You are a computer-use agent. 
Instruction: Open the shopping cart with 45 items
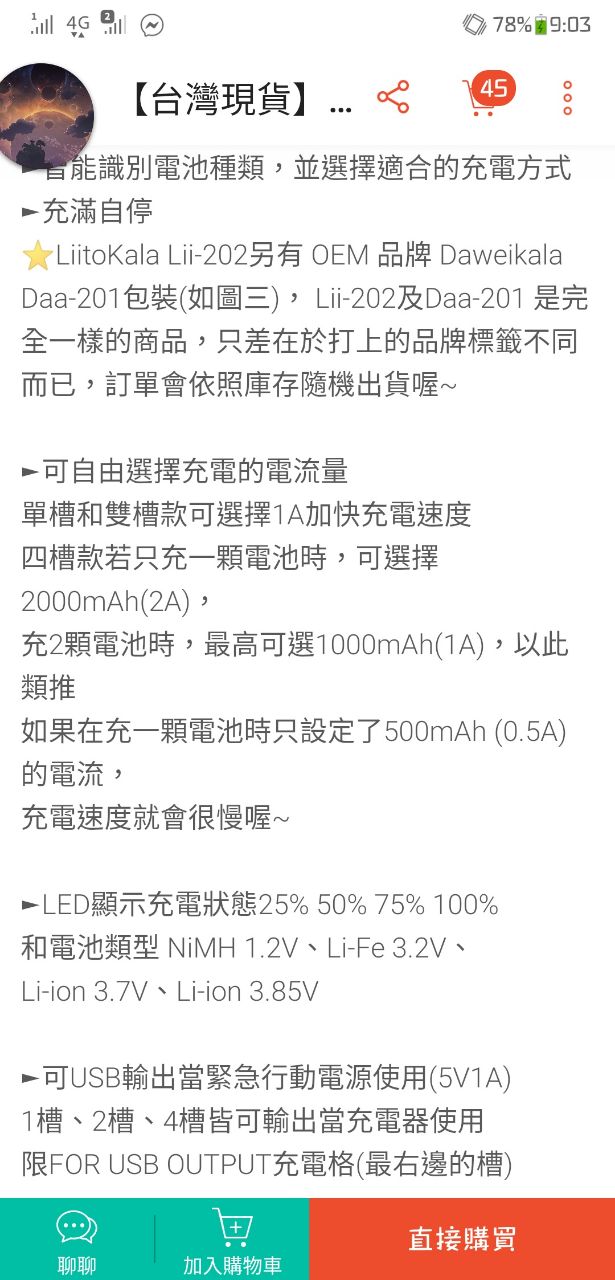[x=487, y=96]
